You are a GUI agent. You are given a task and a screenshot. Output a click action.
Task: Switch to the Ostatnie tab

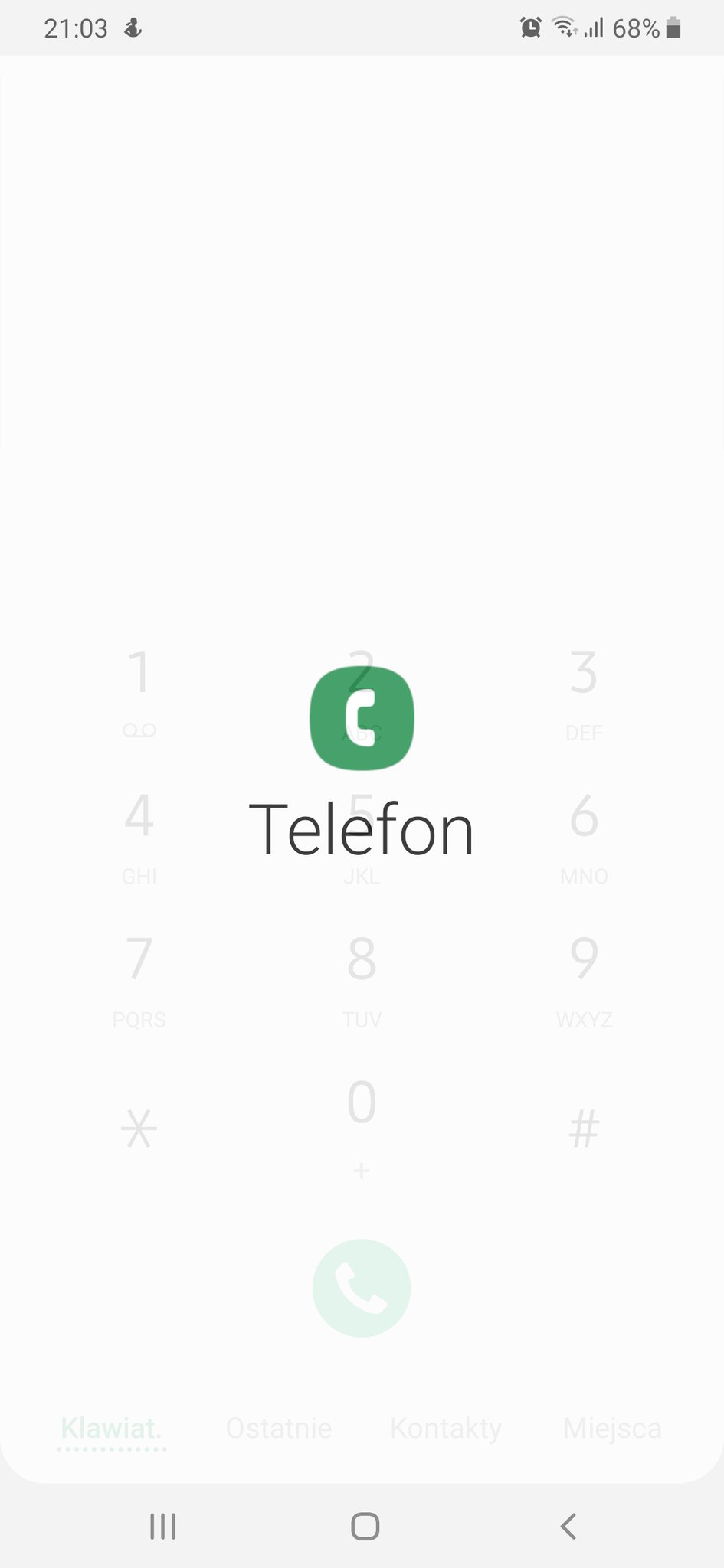(x=279, y=1428)
